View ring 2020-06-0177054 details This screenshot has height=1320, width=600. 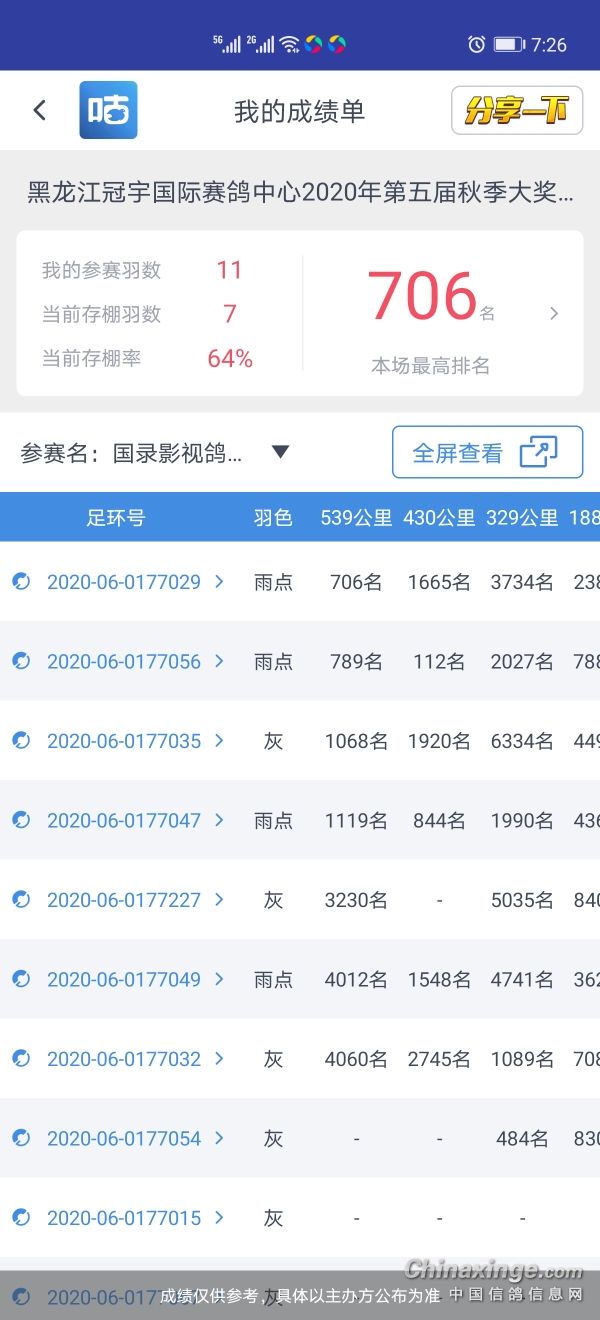pos(124,1138)
